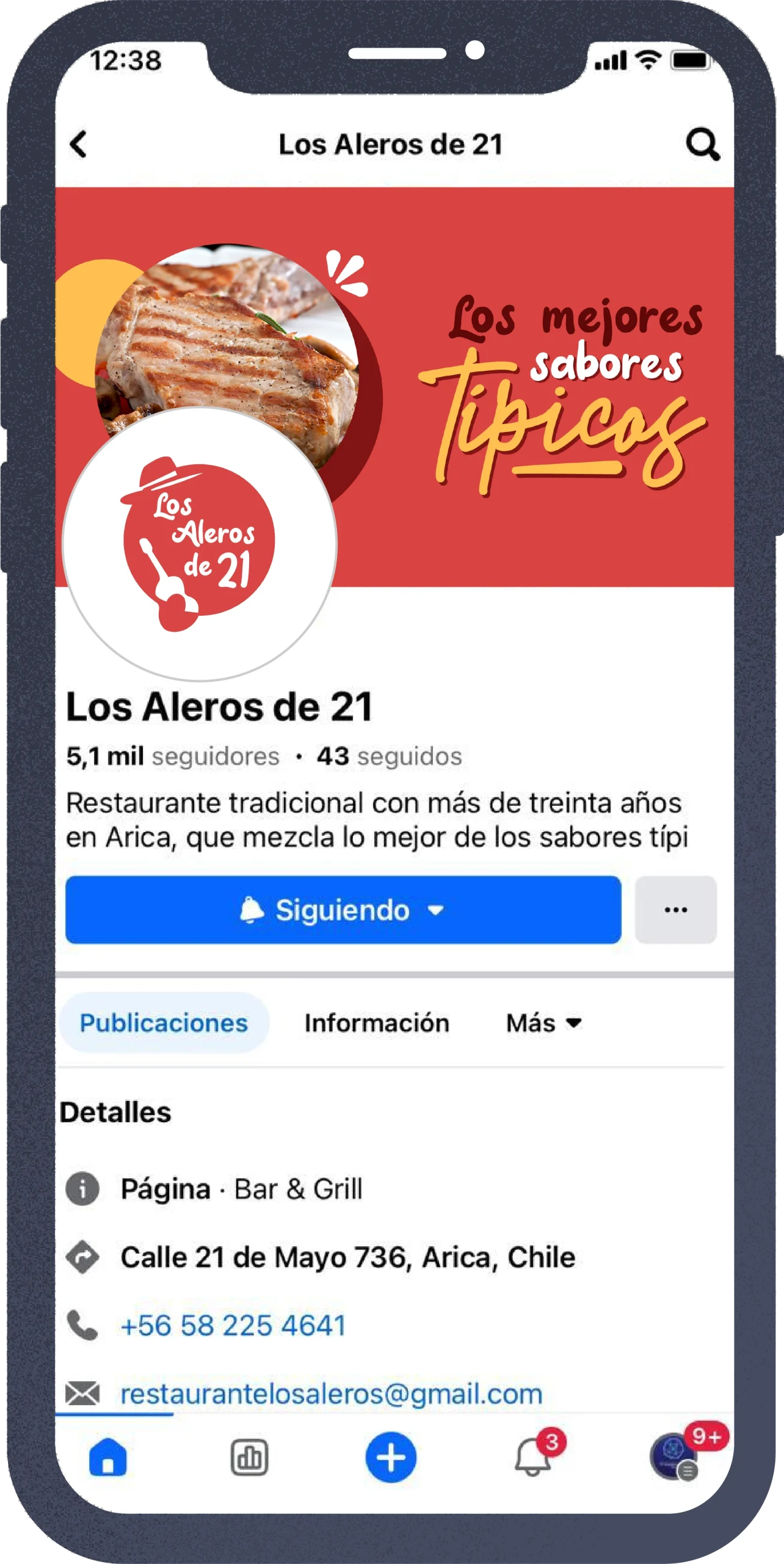Open the profile menu with 9+ badge
This screenshot has height=1564, width=784.
(674, 1458)
